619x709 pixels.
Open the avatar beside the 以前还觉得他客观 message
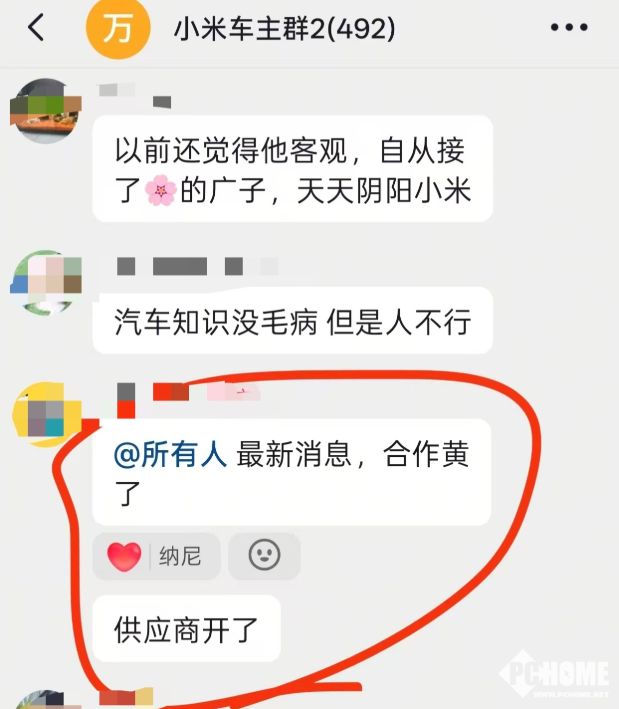pos(44,112)
